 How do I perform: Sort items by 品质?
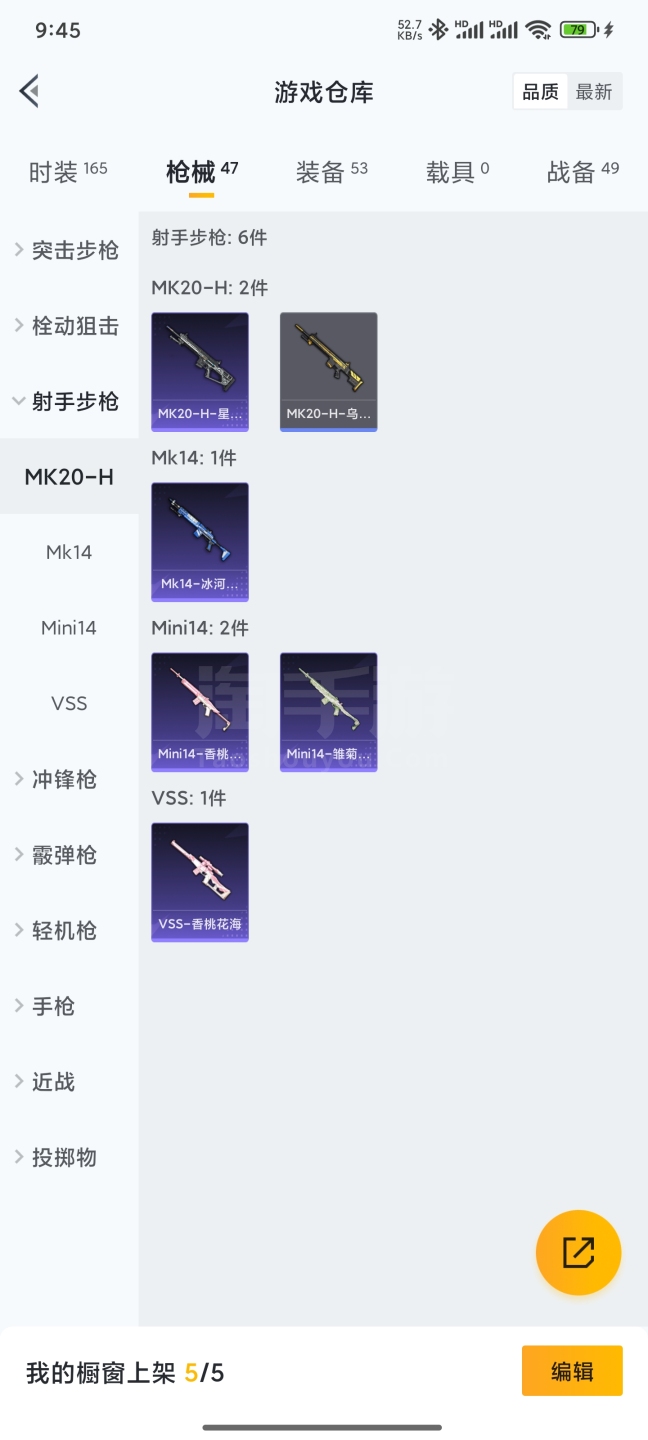pos(541,92)
